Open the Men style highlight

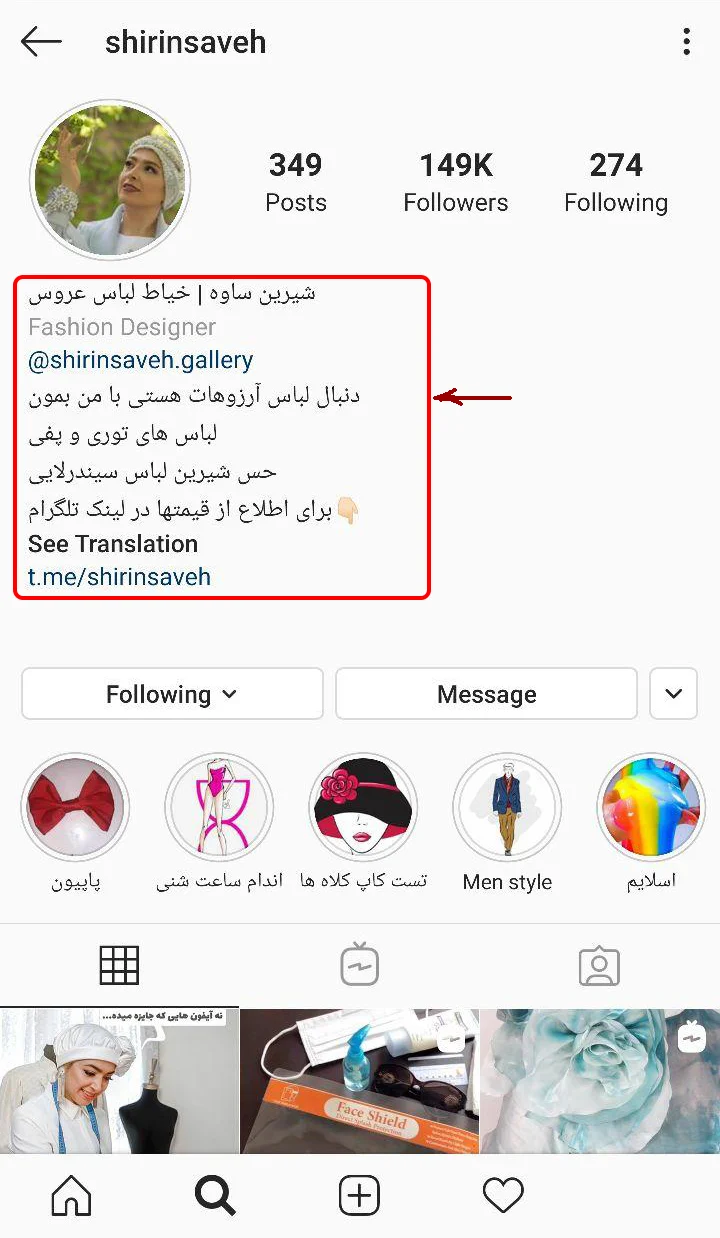pyautogui.click(x=507, y=808)
